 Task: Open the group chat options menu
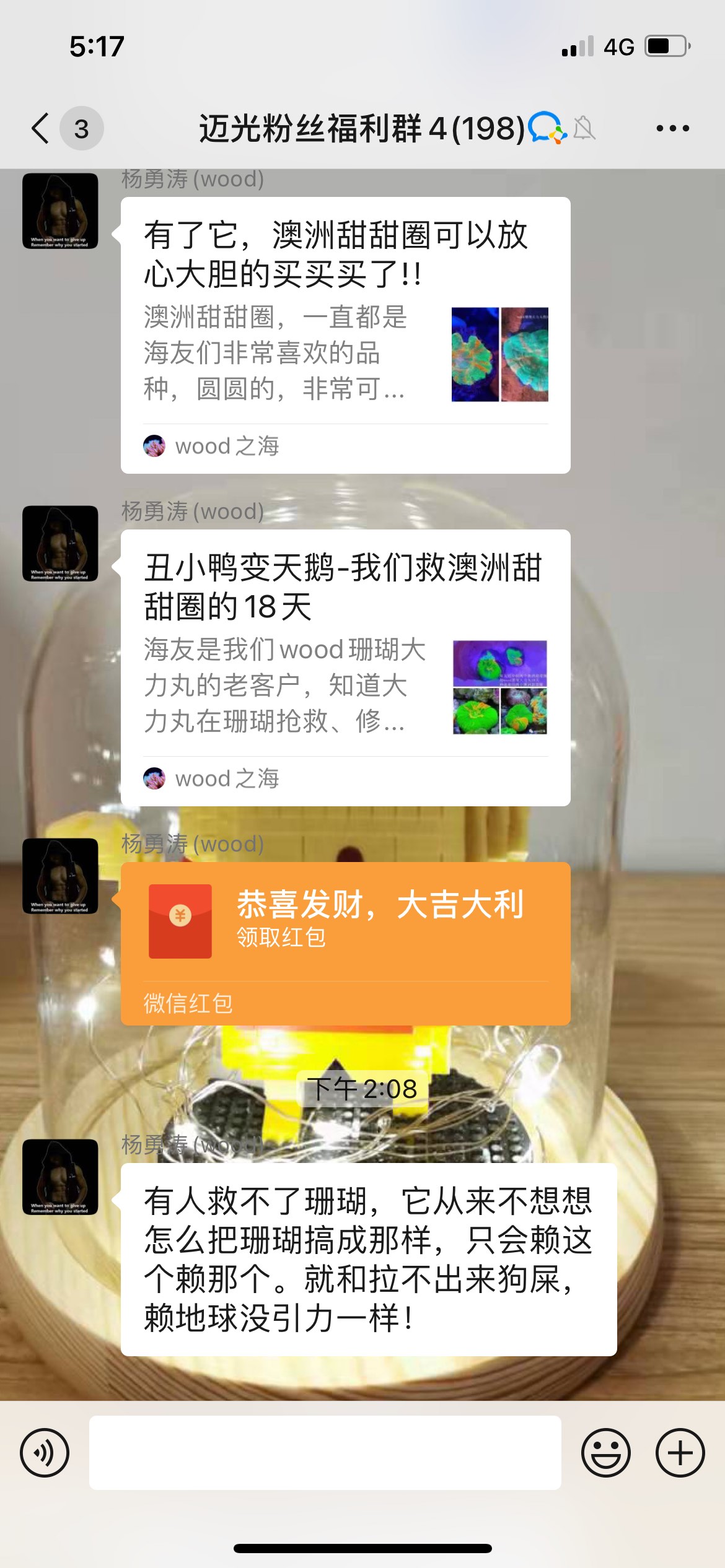point(672,129)
